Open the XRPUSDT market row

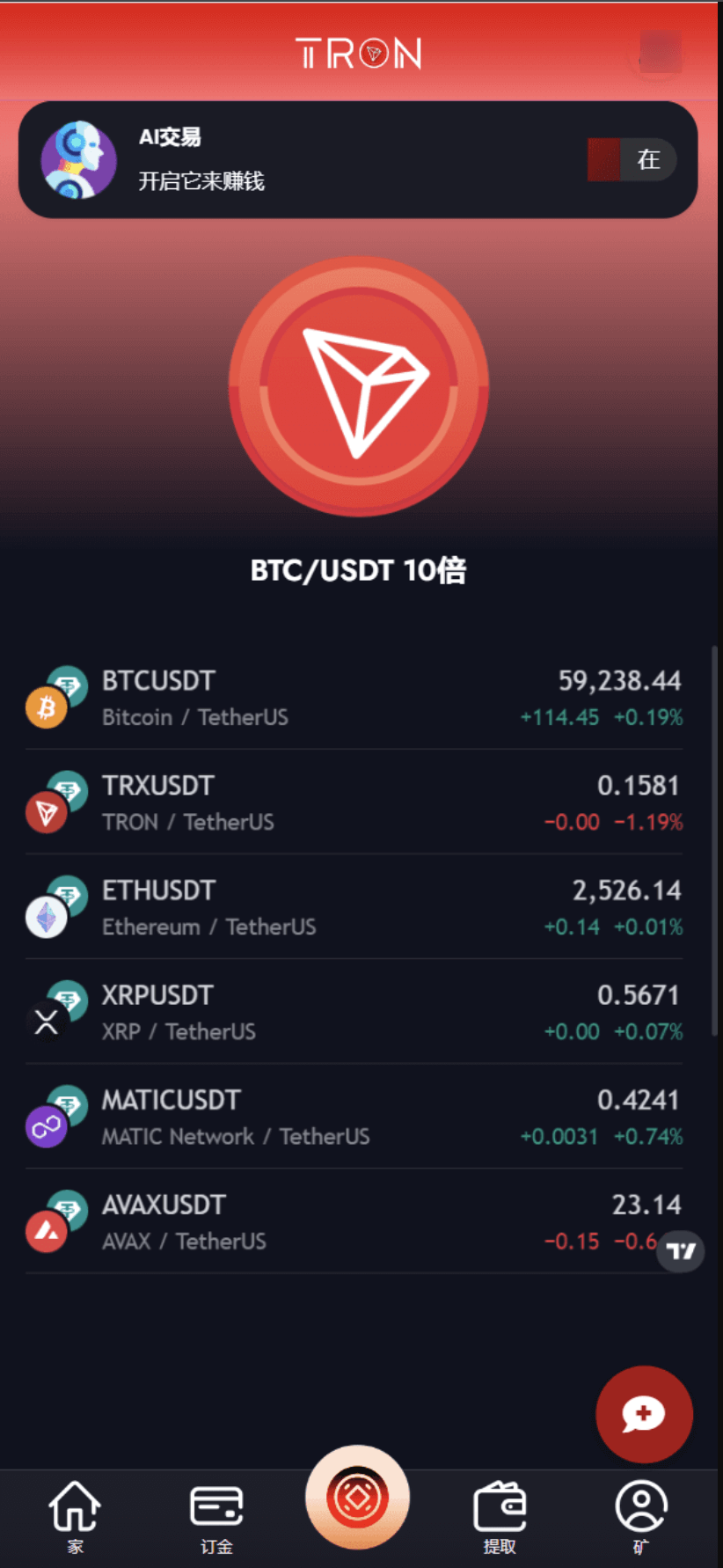(x=354, y=1012)
